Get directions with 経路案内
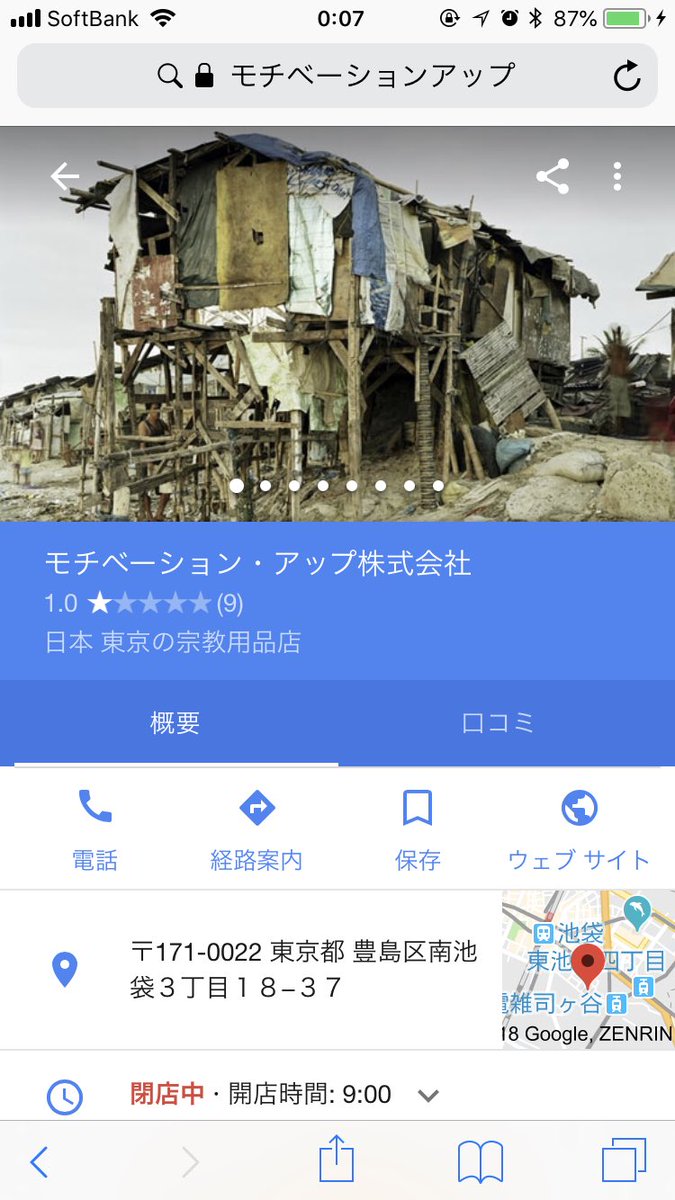 tap(256, 829)
